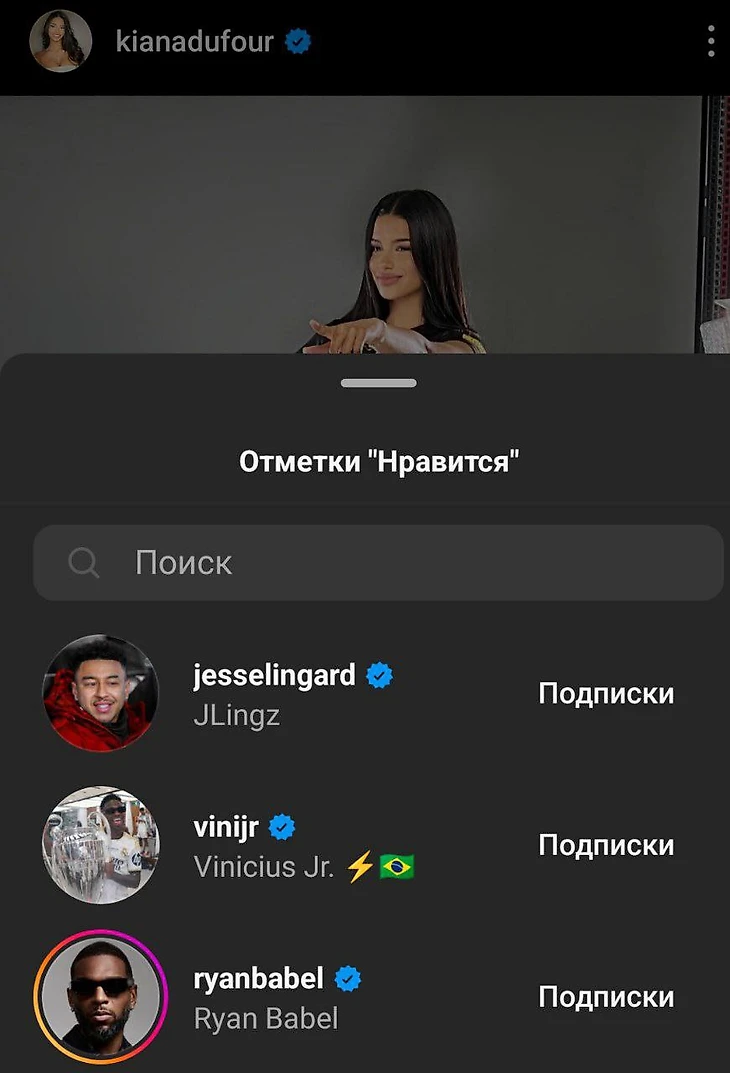
Task: Open the three-dot overflow menu
Action: point(711,41)
